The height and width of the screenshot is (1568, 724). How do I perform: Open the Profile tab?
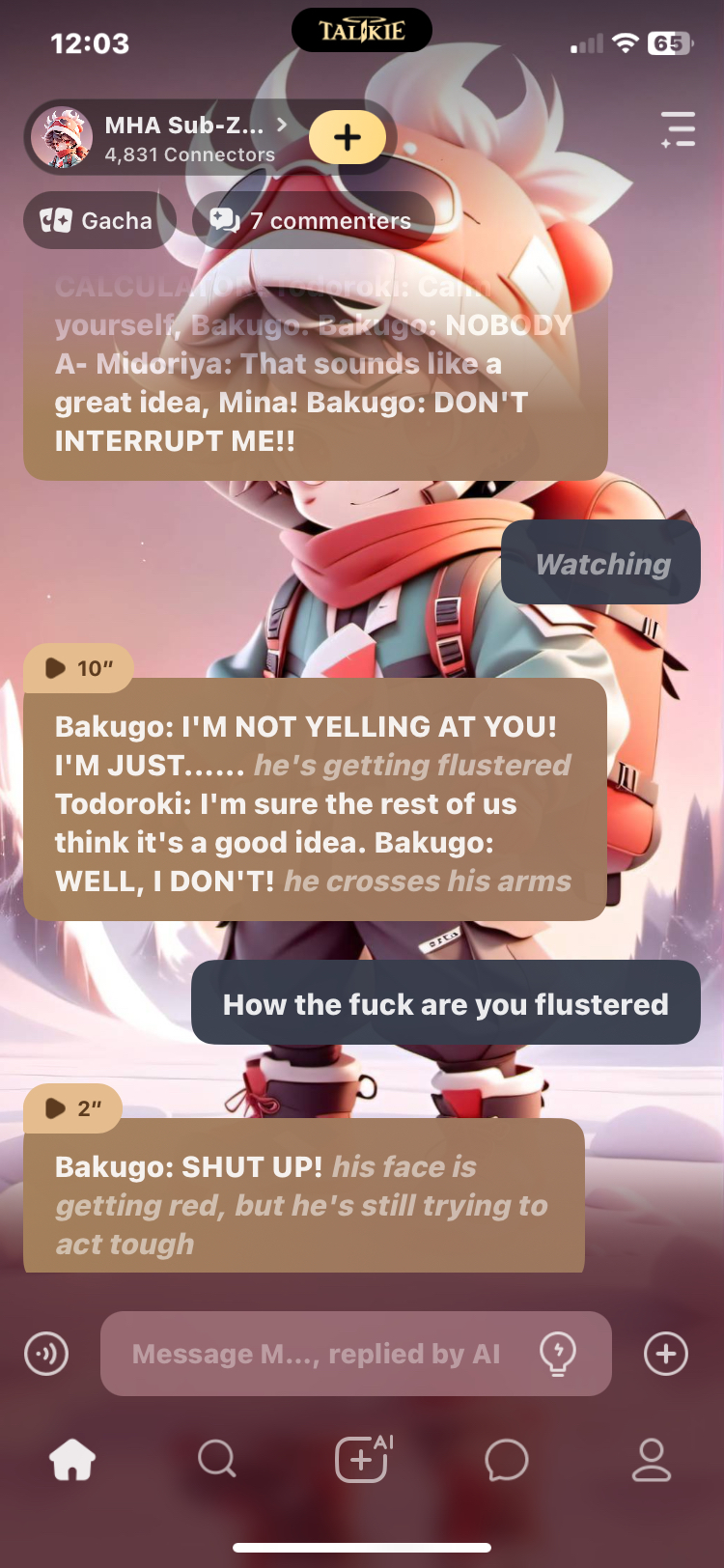pos(651,1459)
